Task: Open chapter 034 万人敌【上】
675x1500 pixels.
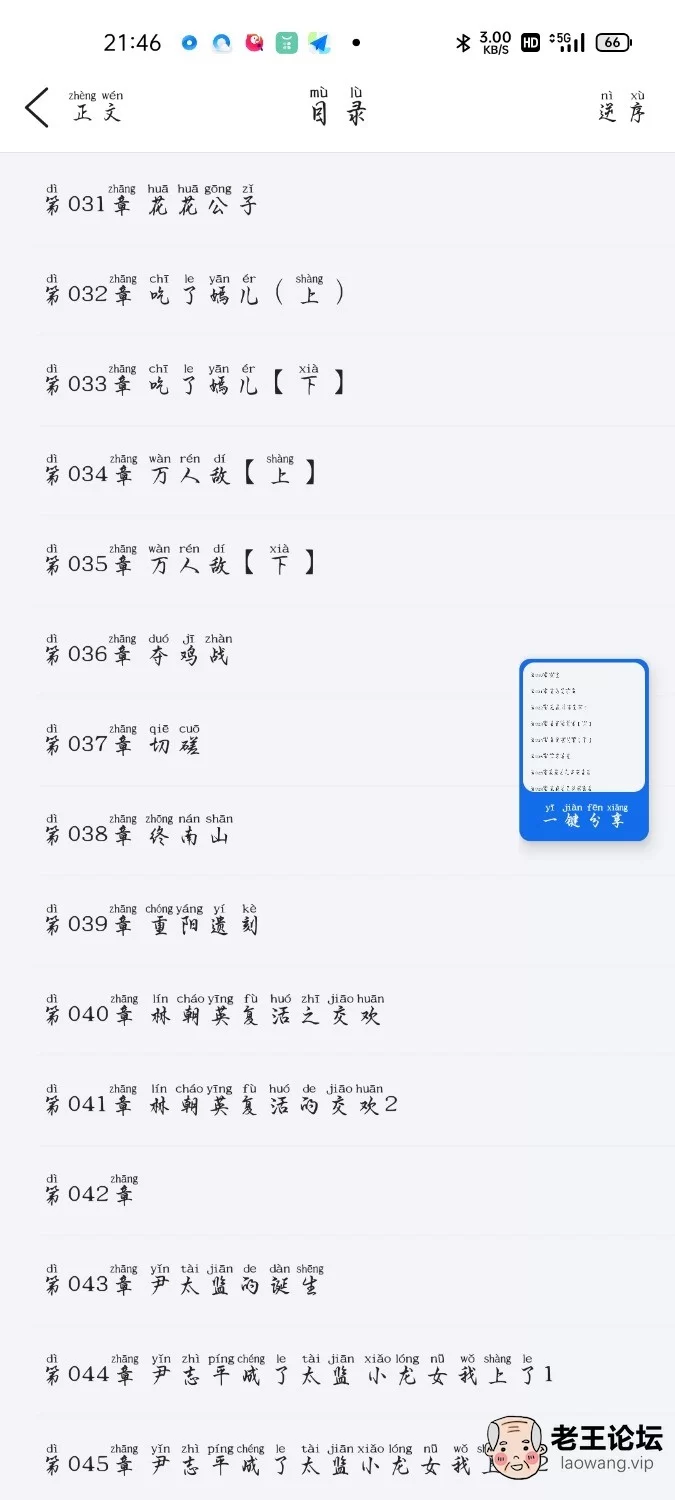Action: [337, 471]
